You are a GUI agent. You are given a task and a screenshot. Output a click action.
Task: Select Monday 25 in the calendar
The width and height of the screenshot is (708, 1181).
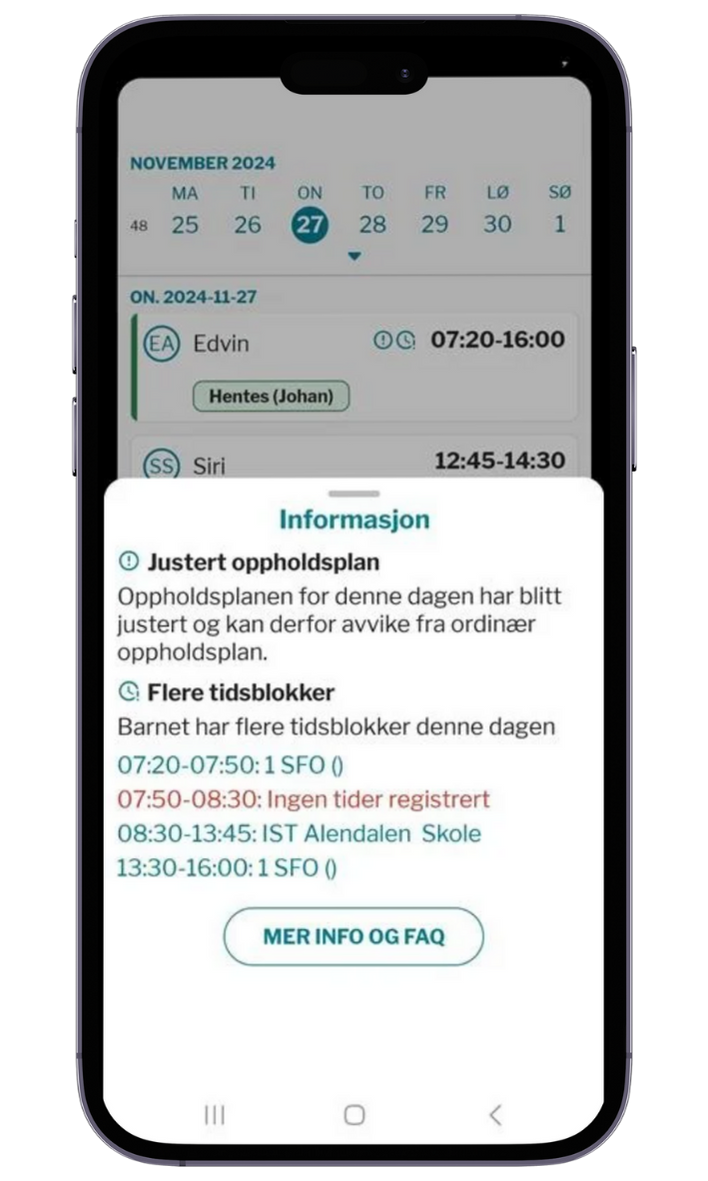[x=185, y=224]
